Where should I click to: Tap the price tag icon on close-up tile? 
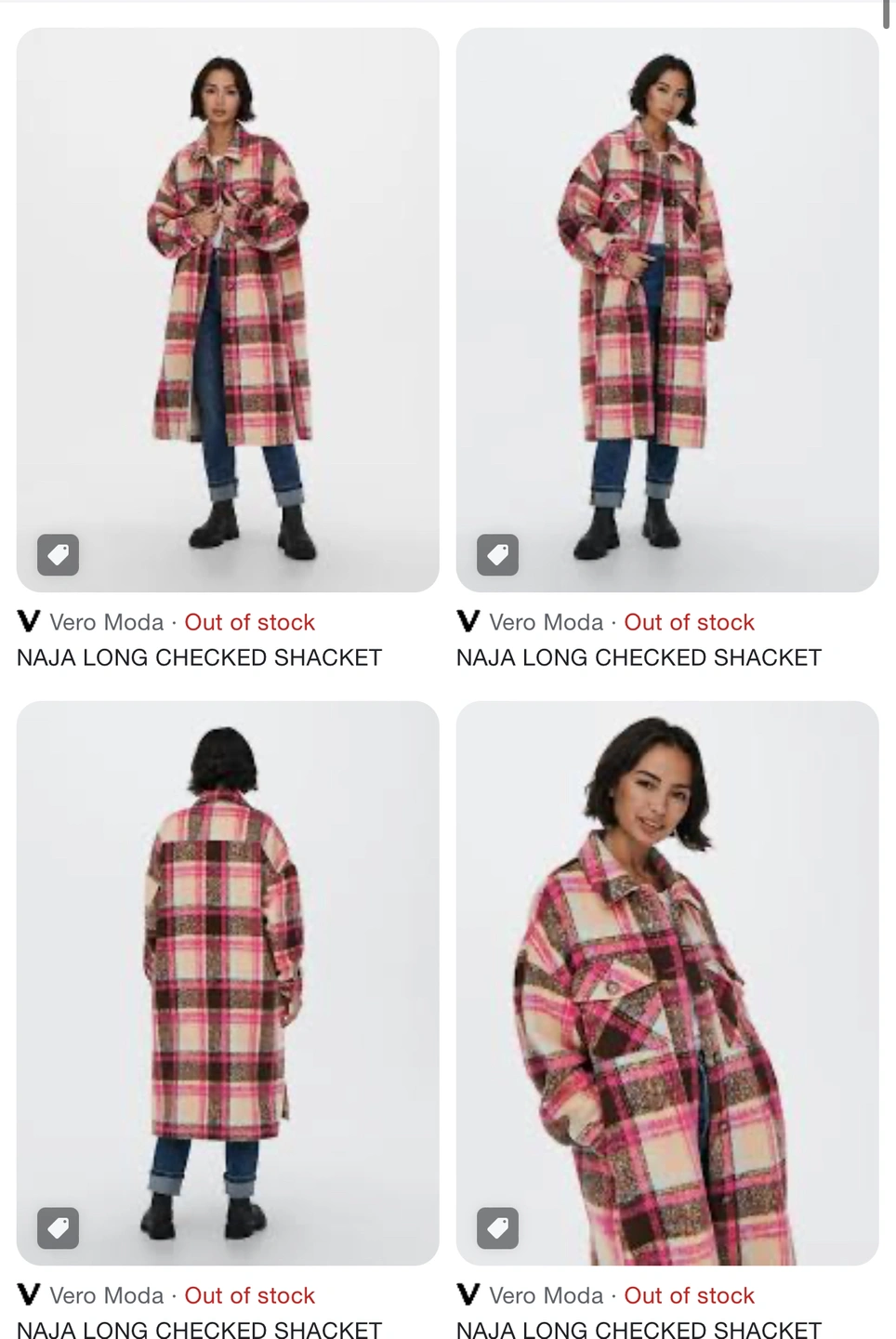pos(497,1228)
